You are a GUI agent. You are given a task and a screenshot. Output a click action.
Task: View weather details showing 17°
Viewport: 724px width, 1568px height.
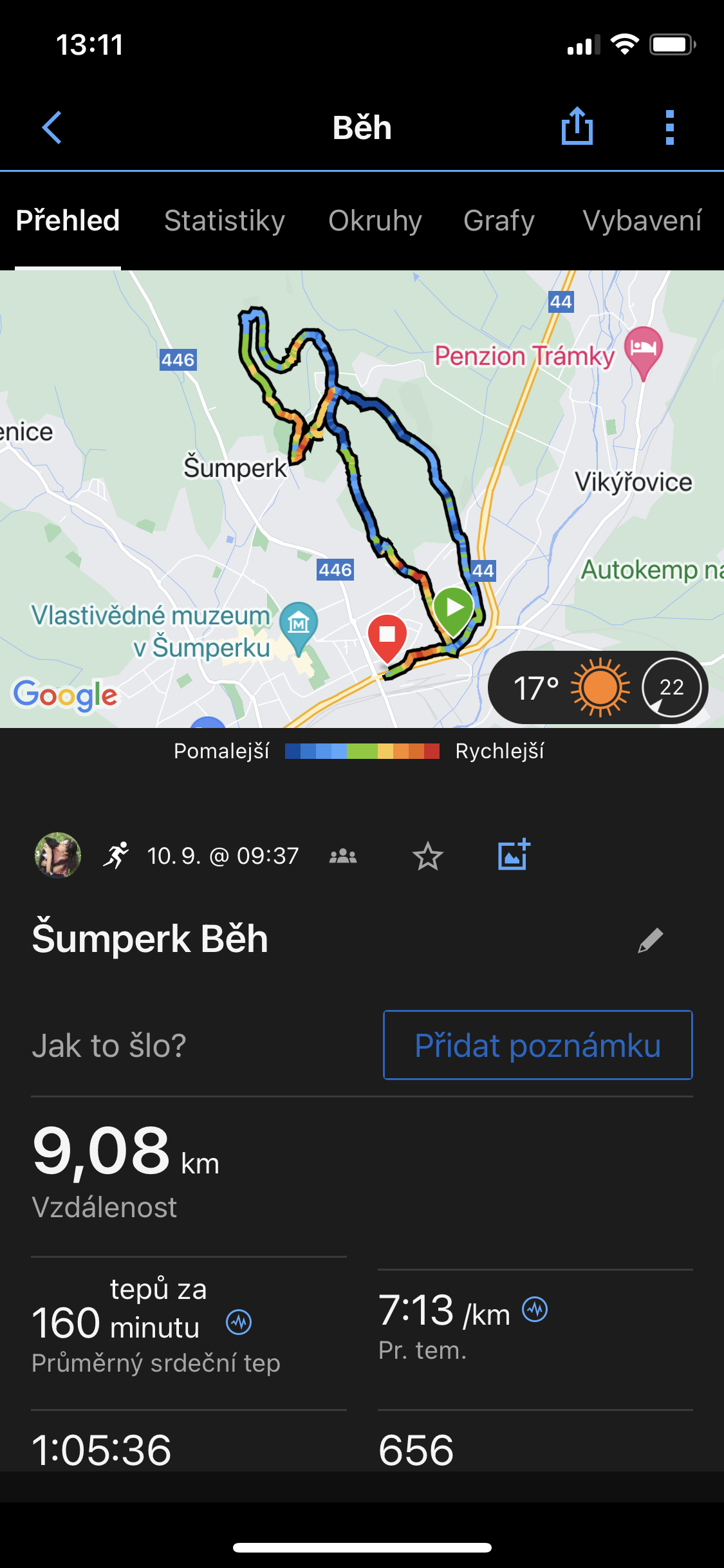coord(597,687)
